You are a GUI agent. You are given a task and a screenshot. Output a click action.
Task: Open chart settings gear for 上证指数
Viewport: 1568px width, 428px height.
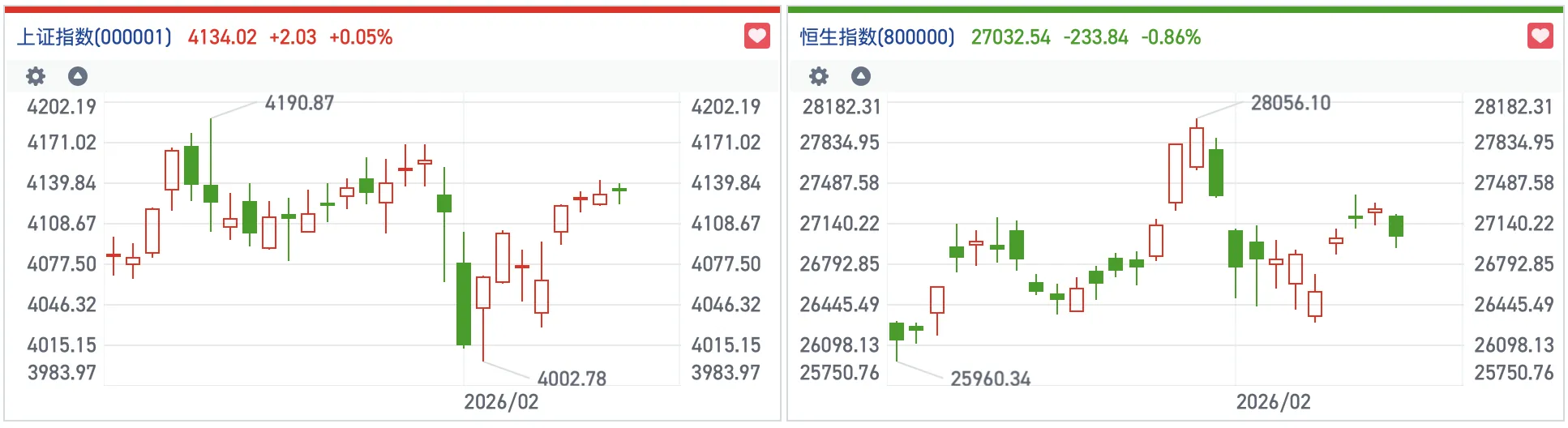(36, 76)
